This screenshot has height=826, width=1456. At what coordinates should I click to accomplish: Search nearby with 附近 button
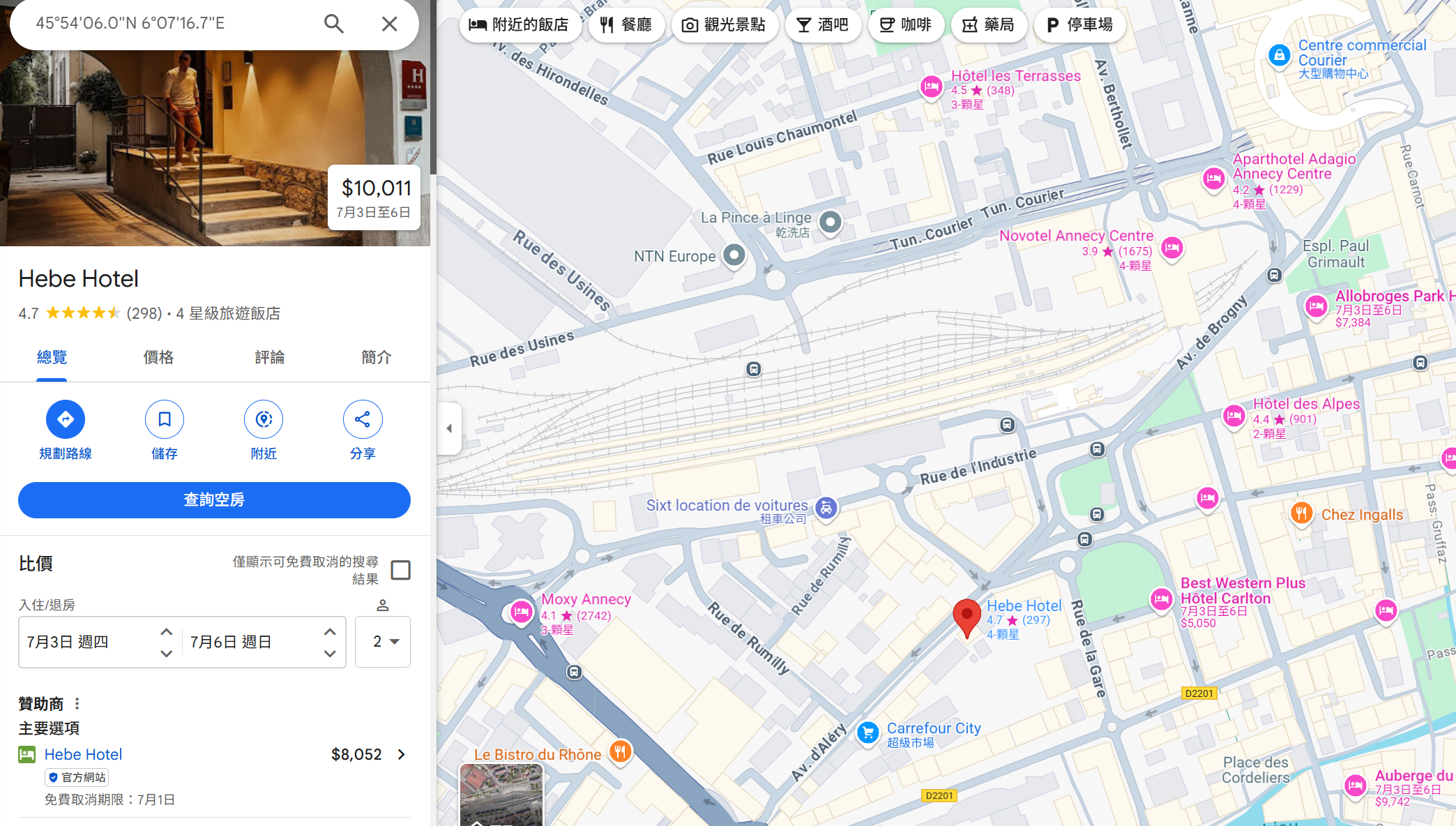(x=264, y=419)
